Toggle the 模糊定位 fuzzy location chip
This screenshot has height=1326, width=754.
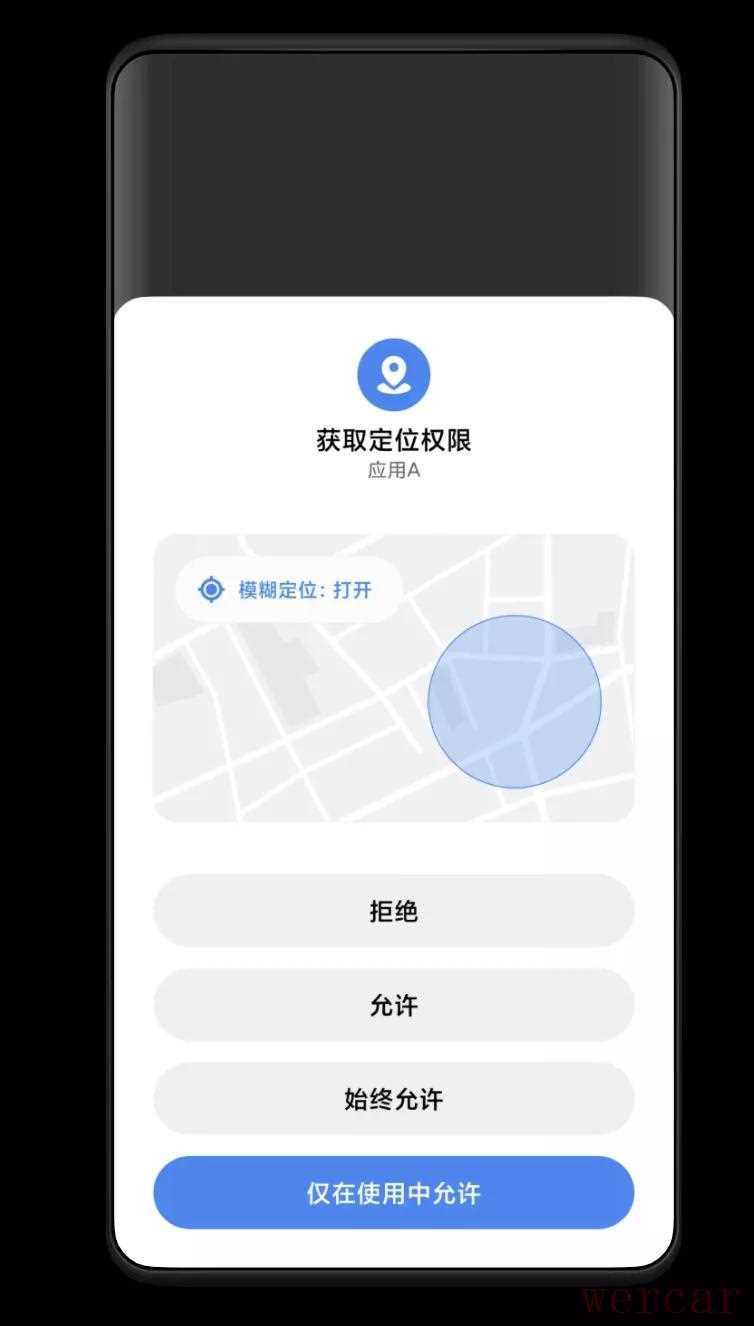(288, 590)
